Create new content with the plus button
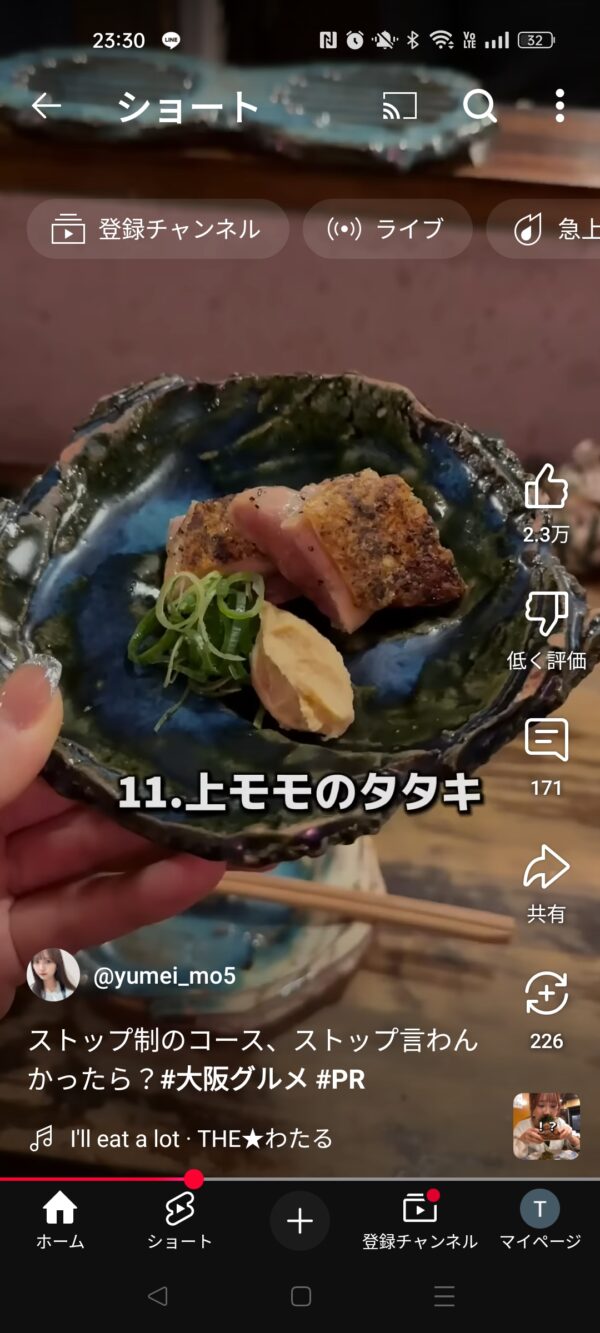 [300, 1221]
